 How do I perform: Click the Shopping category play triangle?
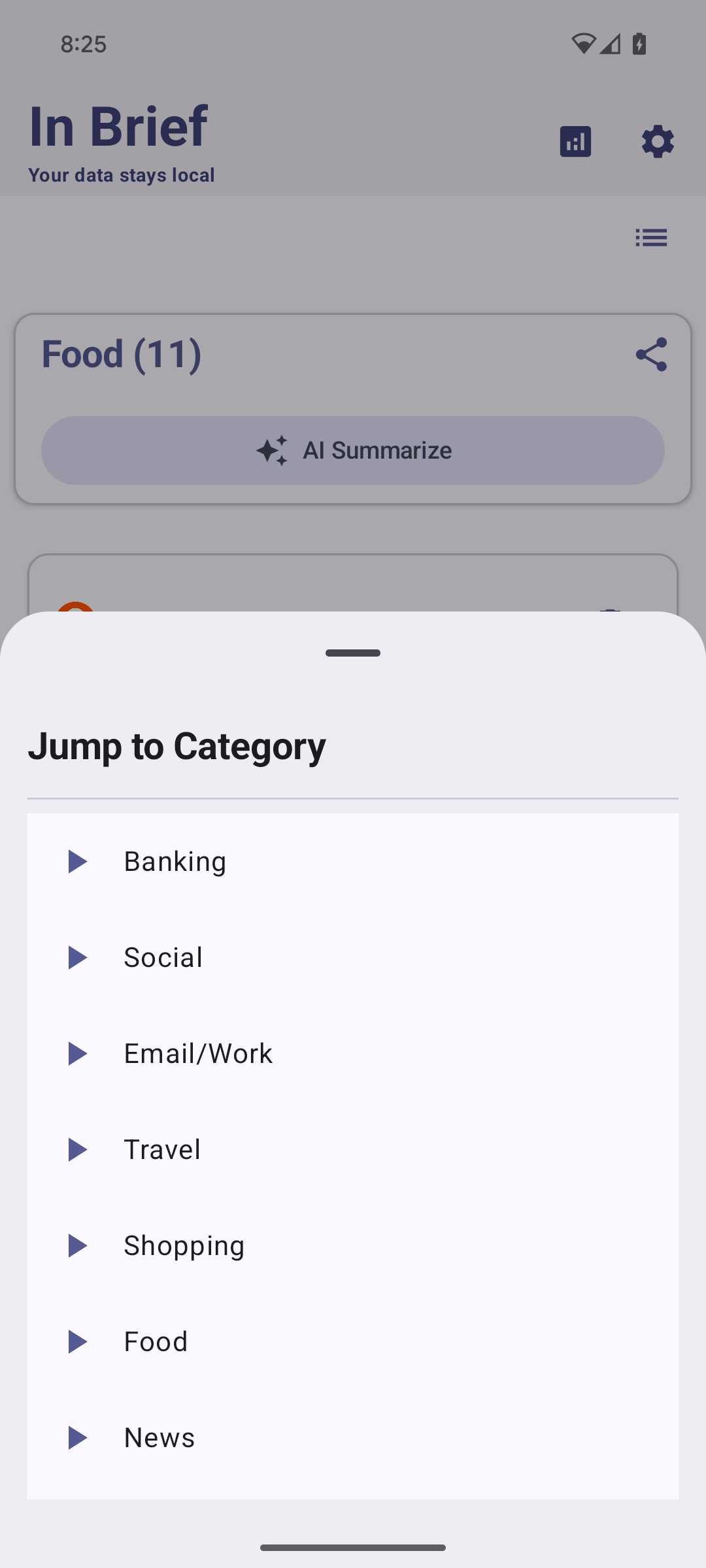(x=78, y=1245)
